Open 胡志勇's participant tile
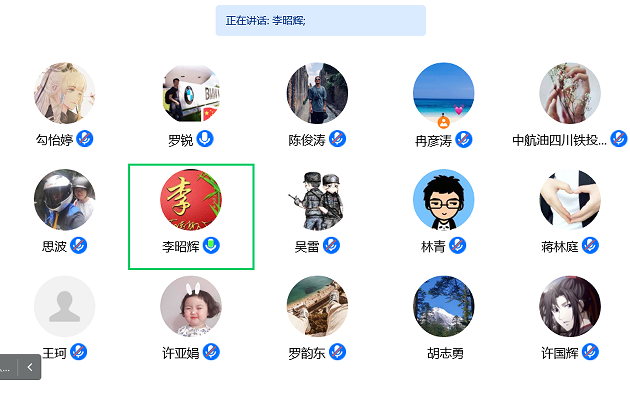Image resolution: width=630 pixels, height=410 pixels. point(443,306)
